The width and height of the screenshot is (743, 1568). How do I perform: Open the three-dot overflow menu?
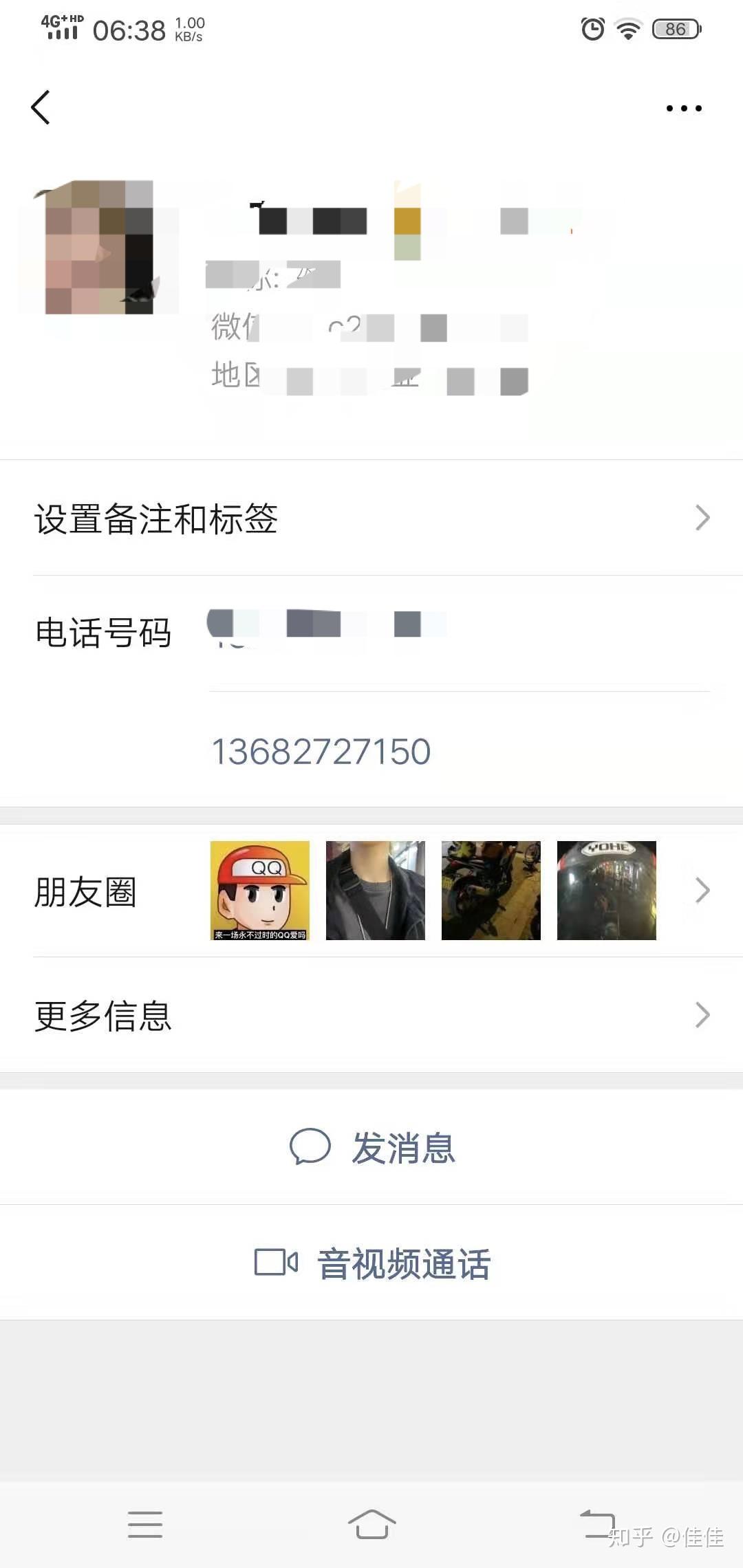(x=684, y=109)
